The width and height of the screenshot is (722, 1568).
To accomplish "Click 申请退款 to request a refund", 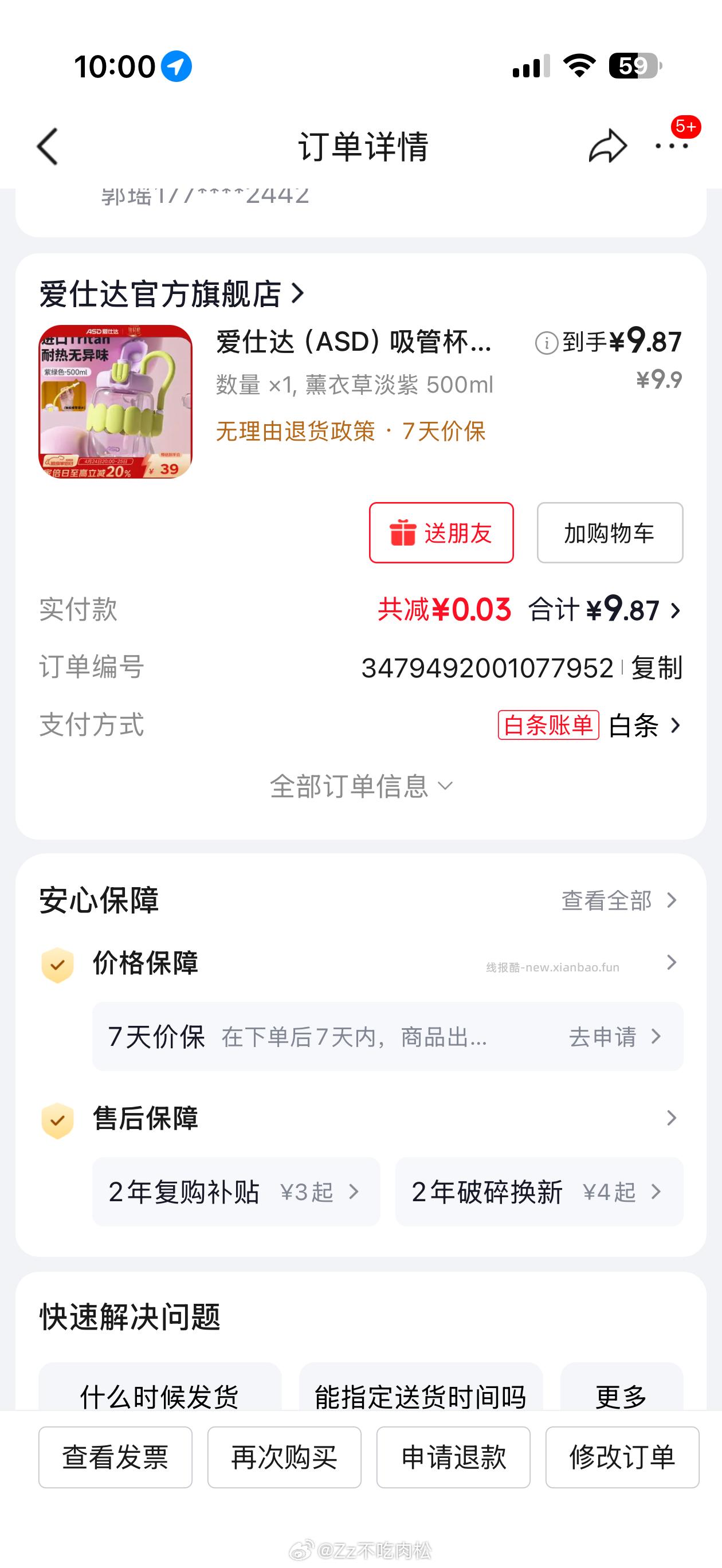I will (454, 1457).
